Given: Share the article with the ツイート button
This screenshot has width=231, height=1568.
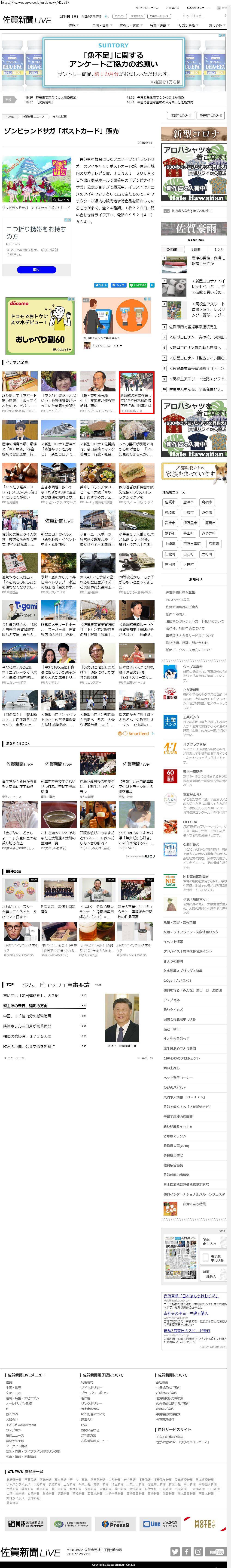Looking at the screenshot, I should (x=101, y=285).
